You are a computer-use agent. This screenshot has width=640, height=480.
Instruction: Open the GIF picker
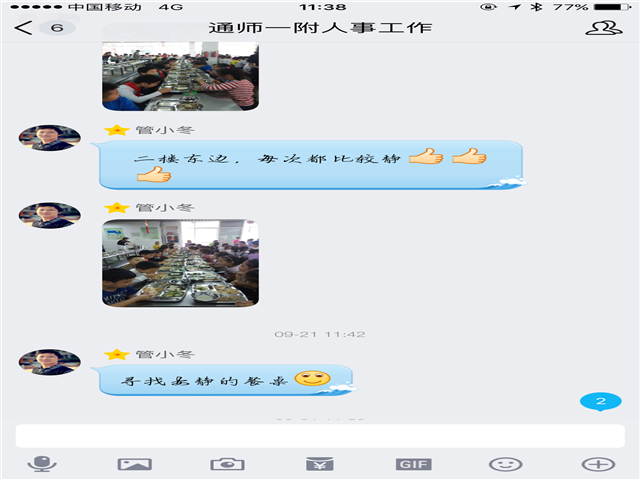pyautogui.click(x=413, y=464)
